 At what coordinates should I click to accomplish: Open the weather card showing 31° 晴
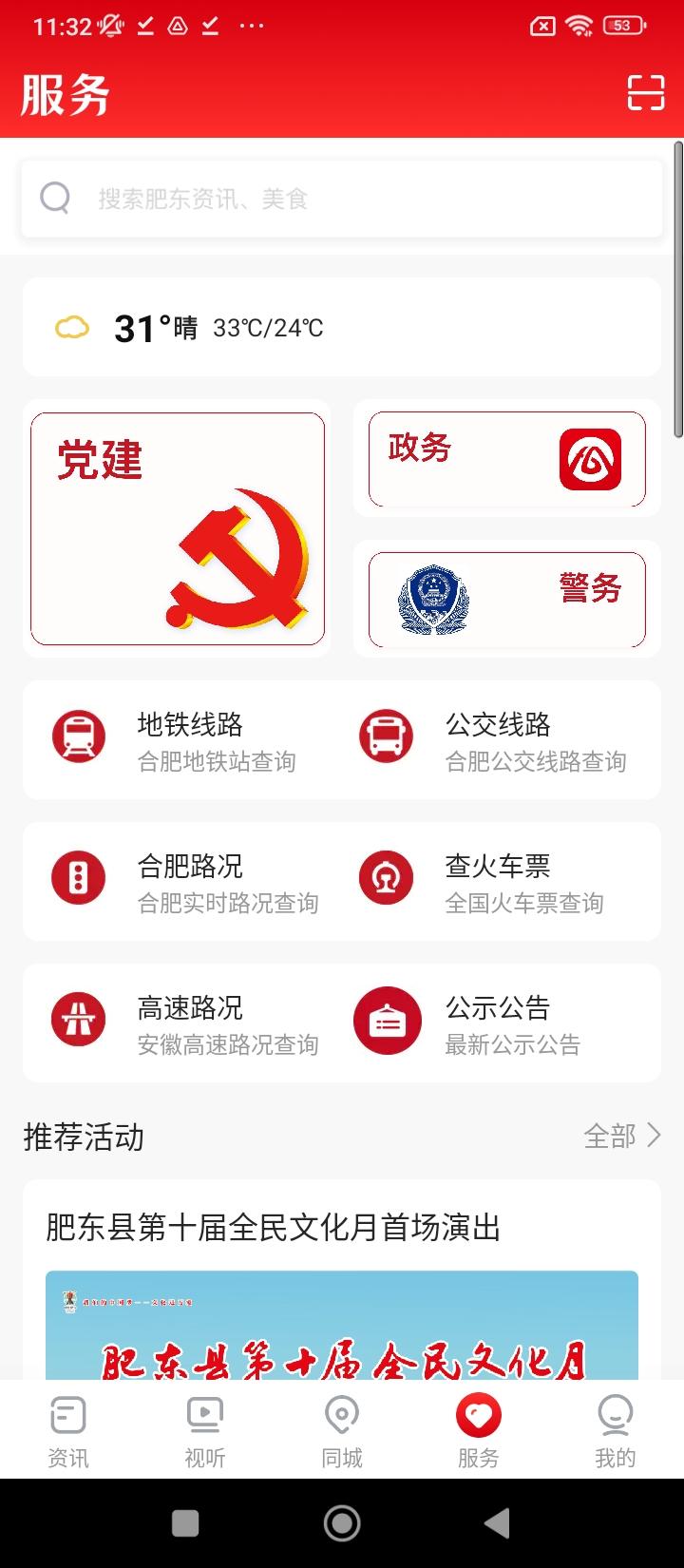(x=342, y=328)
